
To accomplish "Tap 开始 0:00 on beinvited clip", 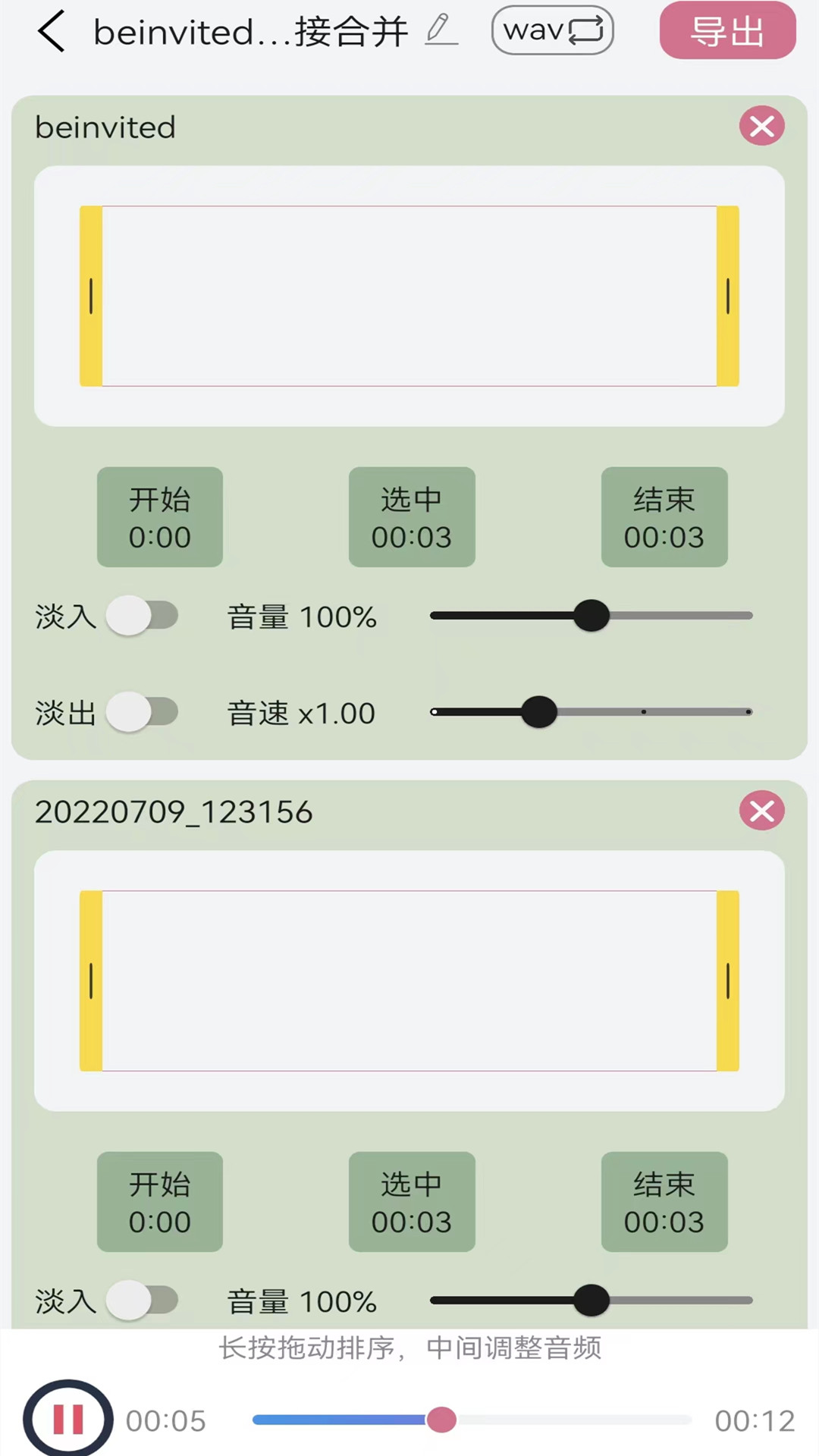I will point(159,517).
